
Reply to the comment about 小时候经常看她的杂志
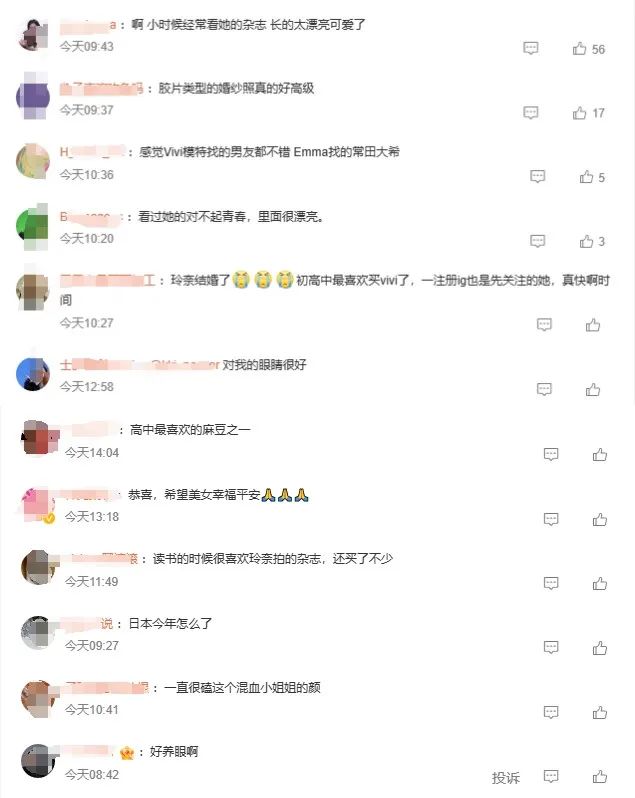pyautogui.click(x=532, y=48)
